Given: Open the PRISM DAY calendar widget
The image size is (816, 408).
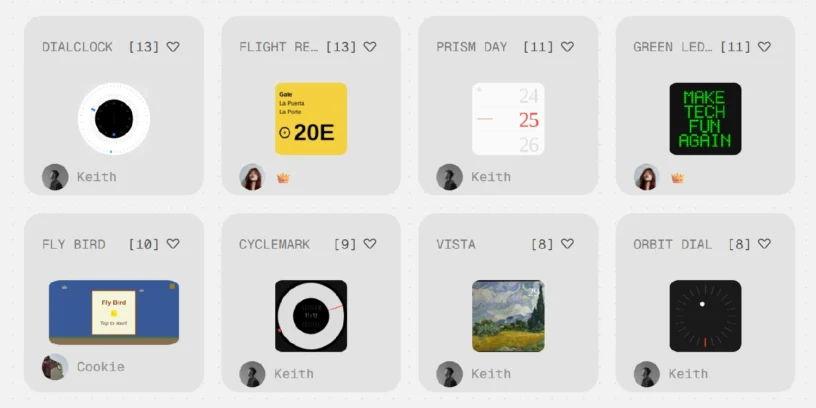Looking at the screenshot, I should (508, 119).
